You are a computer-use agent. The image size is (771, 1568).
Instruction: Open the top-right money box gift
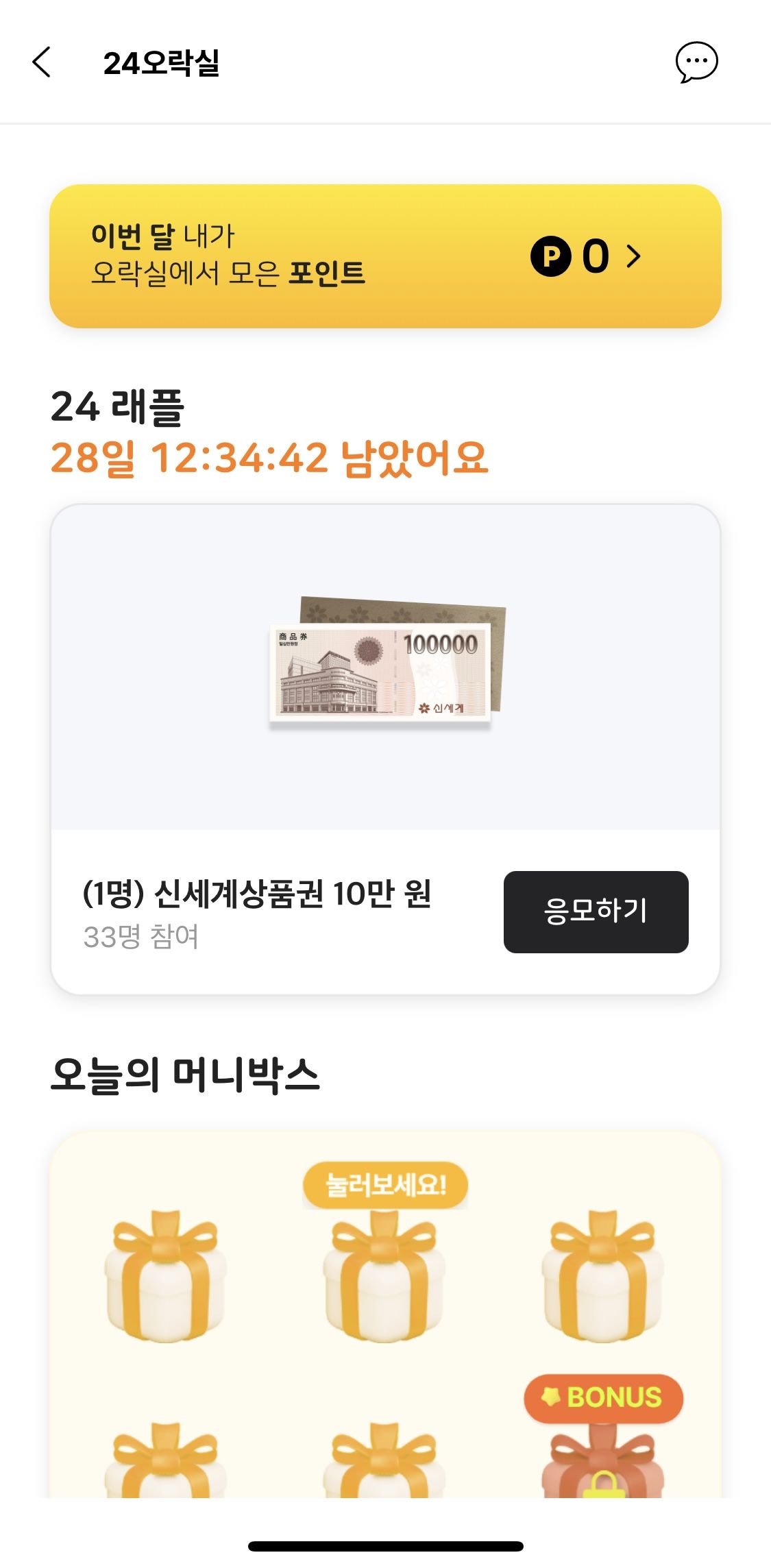602,1276
